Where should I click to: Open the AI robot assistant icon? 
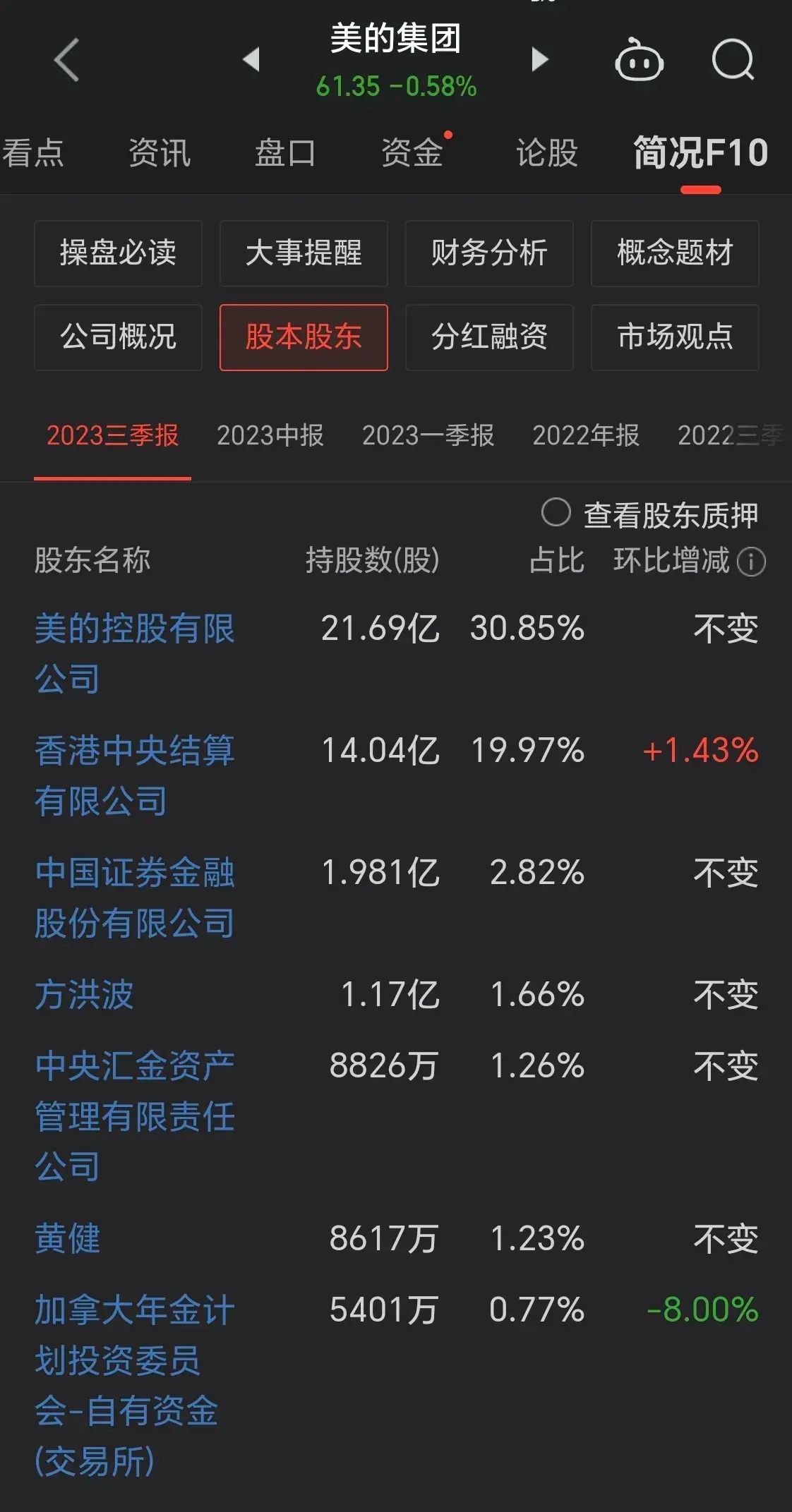pyautogui.click(x=637, y=61)
